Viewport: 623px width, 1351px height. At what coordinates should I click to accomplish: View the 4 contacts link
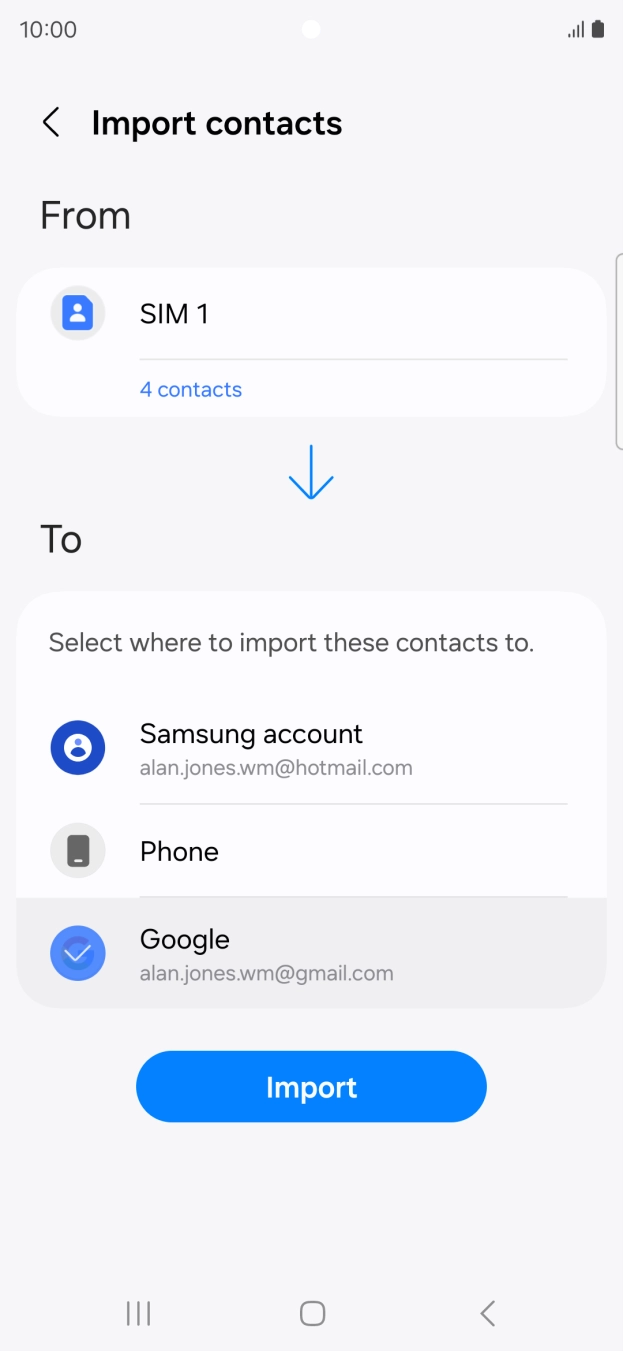191,390
